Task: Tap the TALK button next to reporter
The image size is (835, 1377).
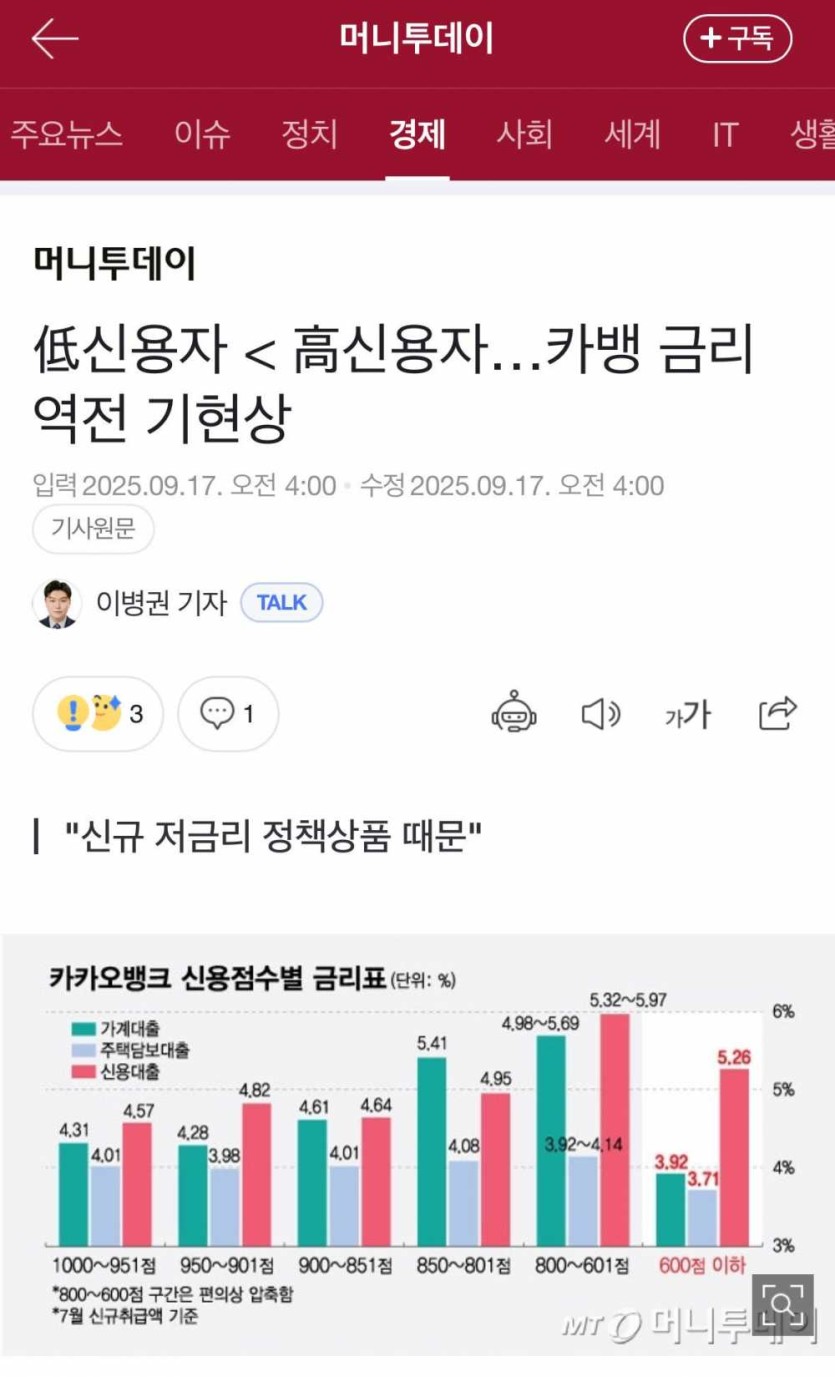Action: 281,603
